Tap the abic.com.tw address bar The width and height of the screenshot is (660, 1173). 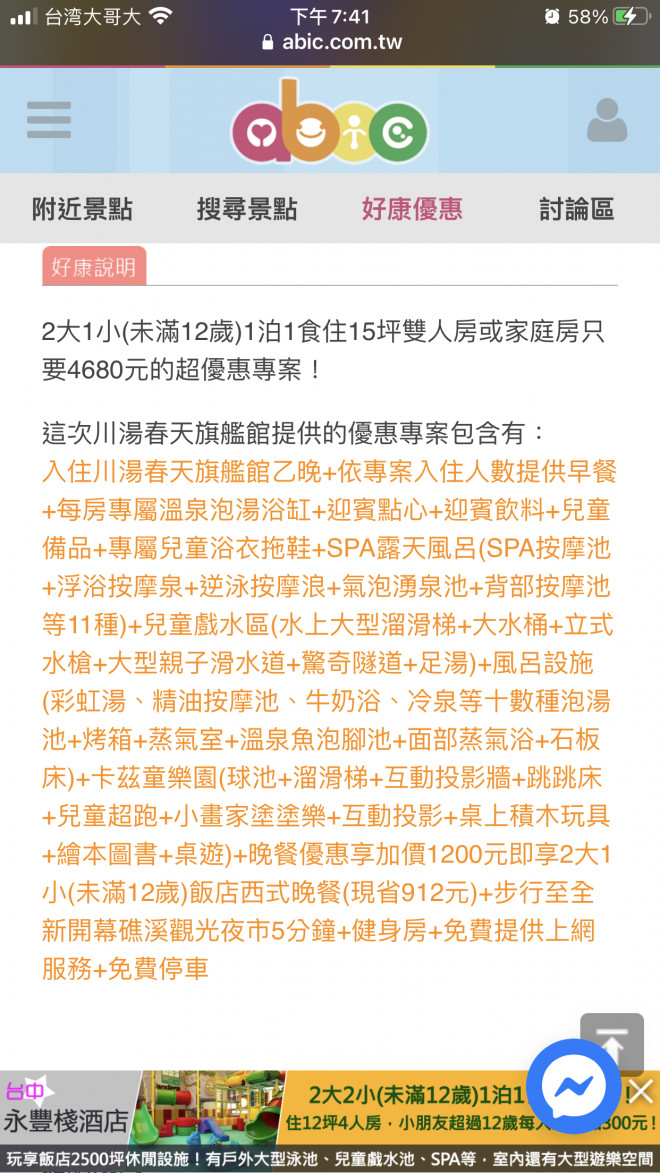(x=331, y=42)
